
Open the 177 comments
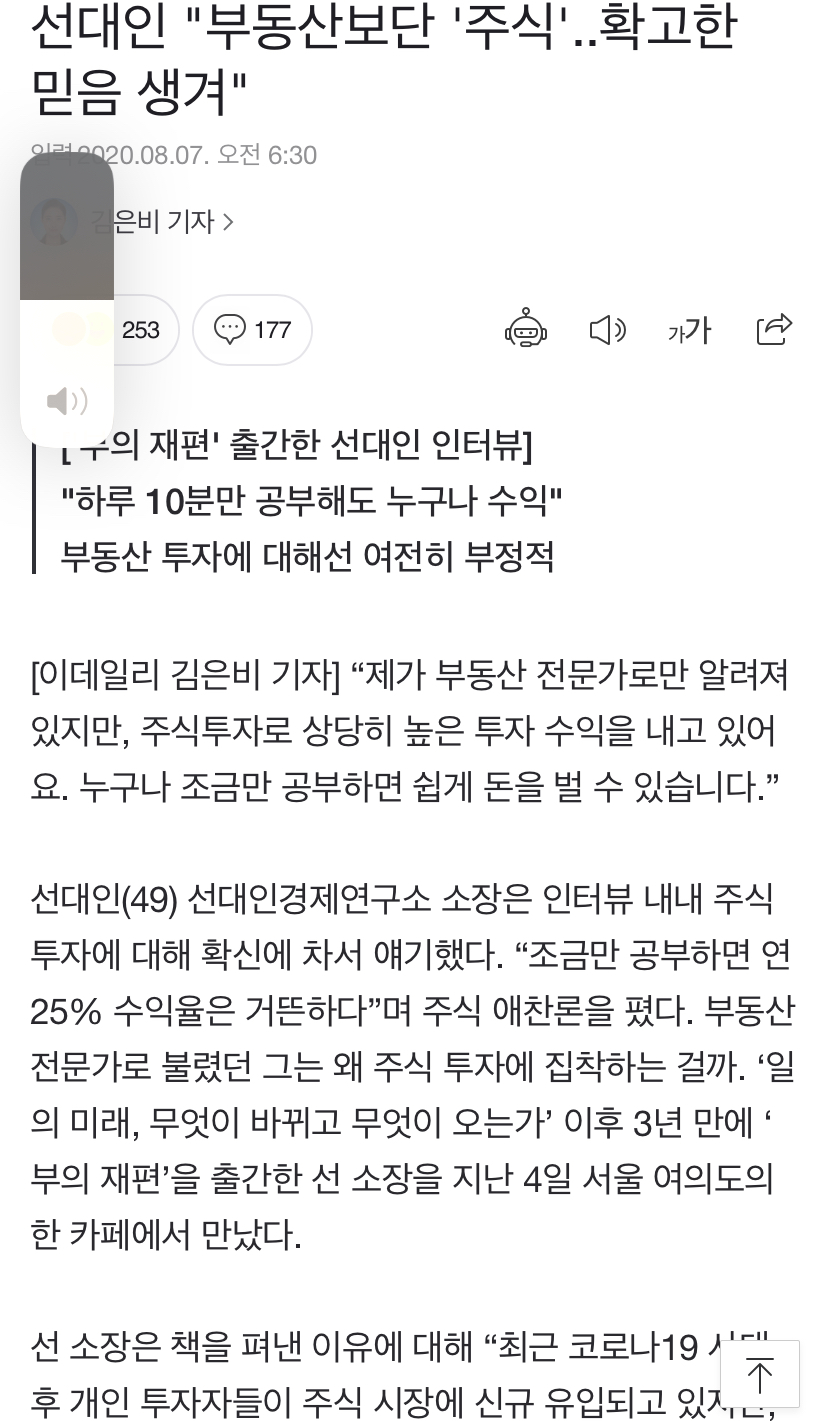click(x=252, y=330)
